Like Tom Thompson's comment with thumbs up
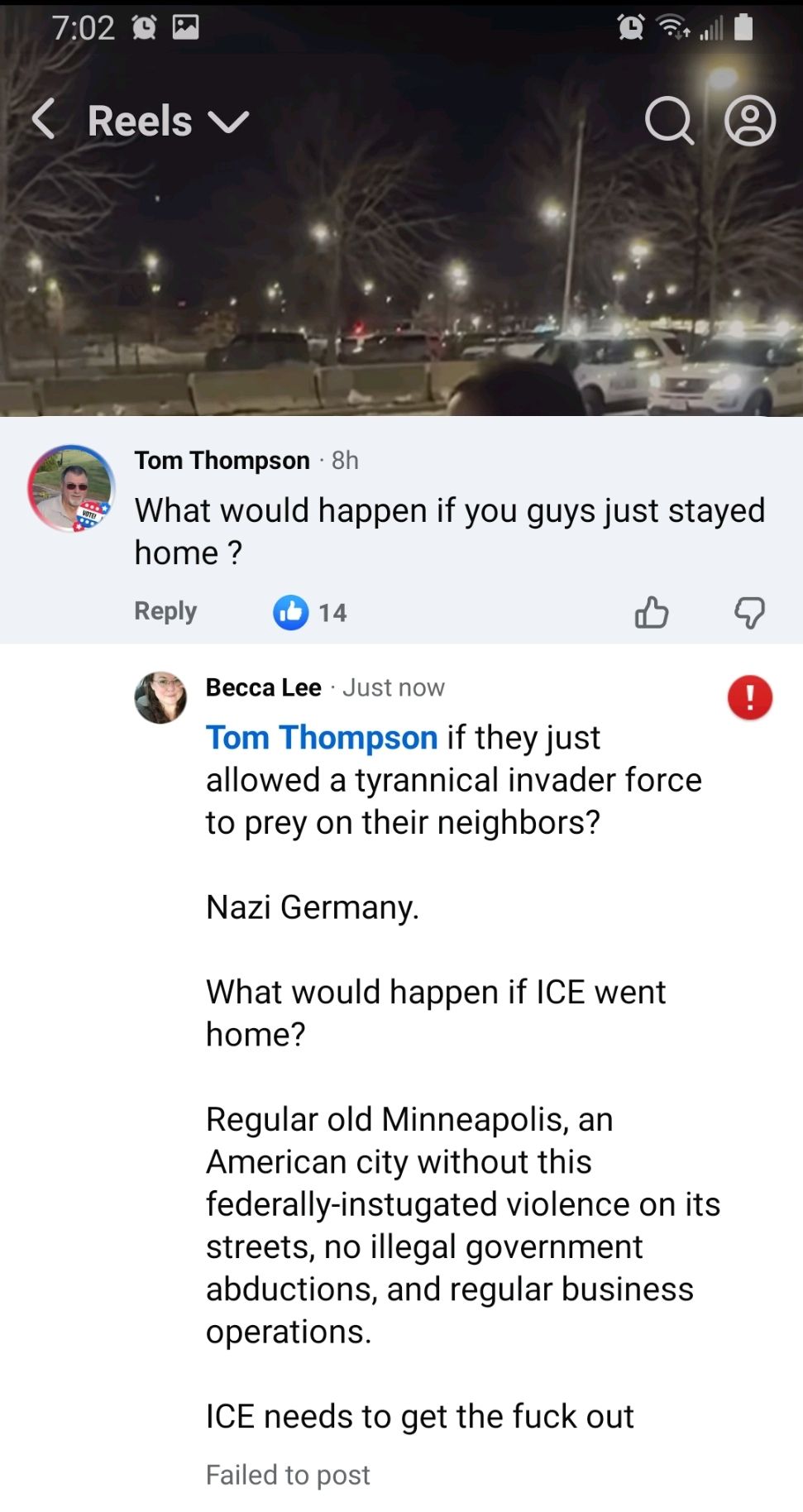Viewport: 803px width, 1512px height. (x=652, y=613)
